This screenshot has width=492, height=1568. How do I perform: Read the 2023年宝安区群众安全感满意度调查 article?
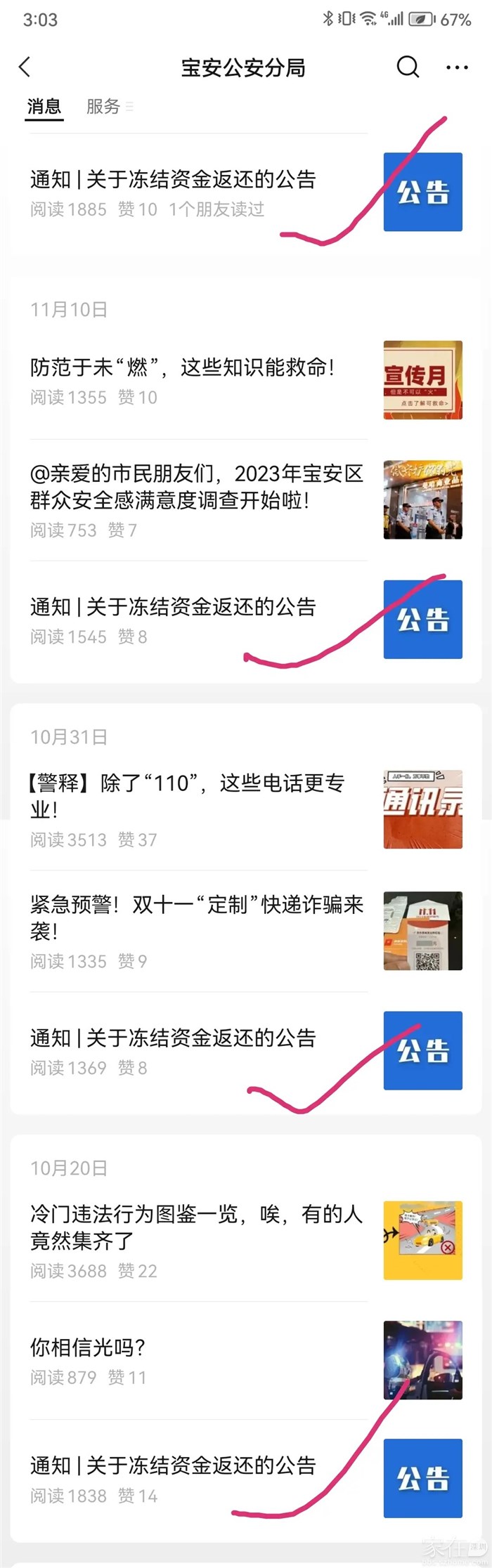pos(197,487)
